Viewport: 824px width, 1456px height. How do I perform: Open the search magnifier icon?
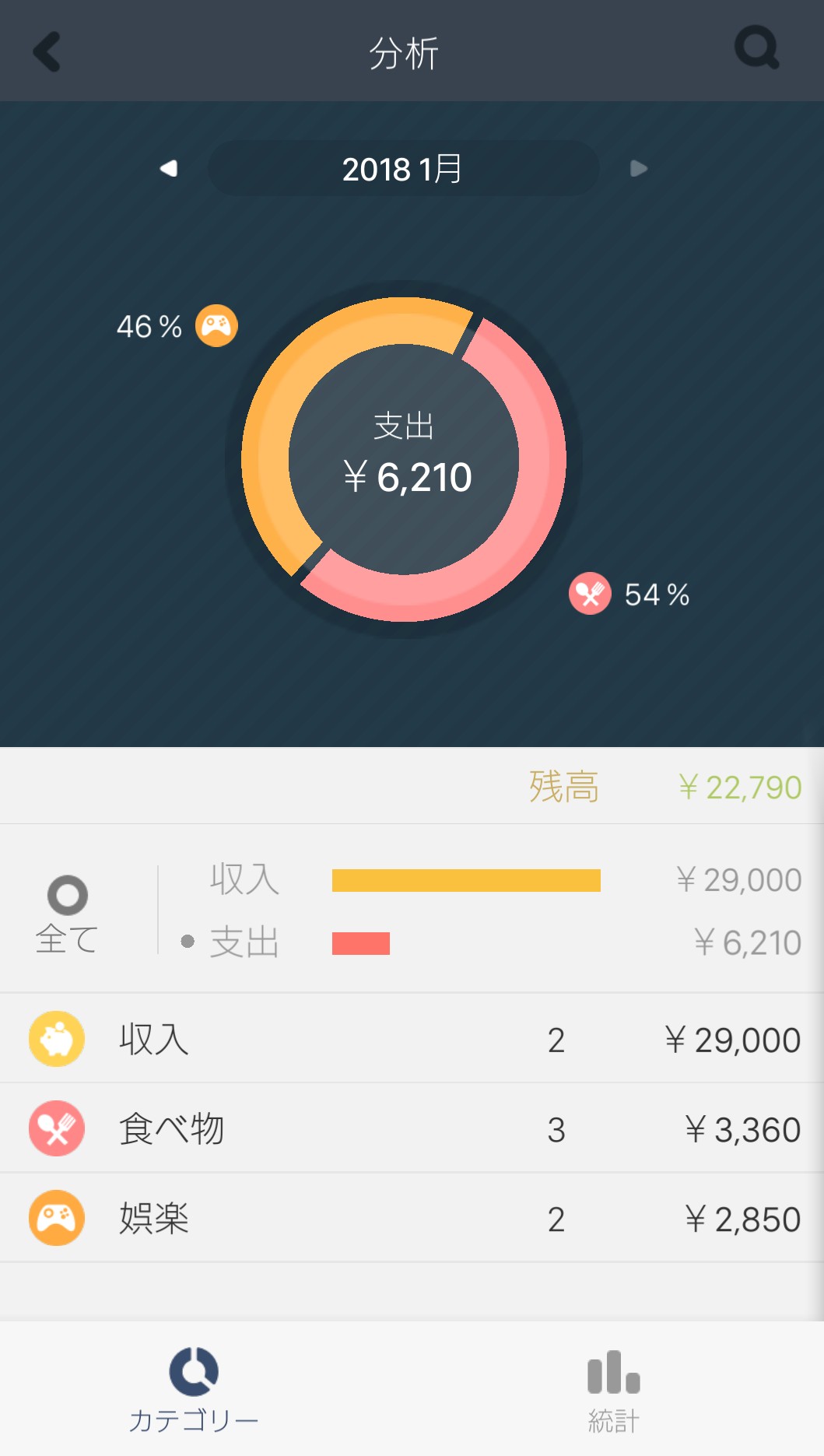(757, 48)
